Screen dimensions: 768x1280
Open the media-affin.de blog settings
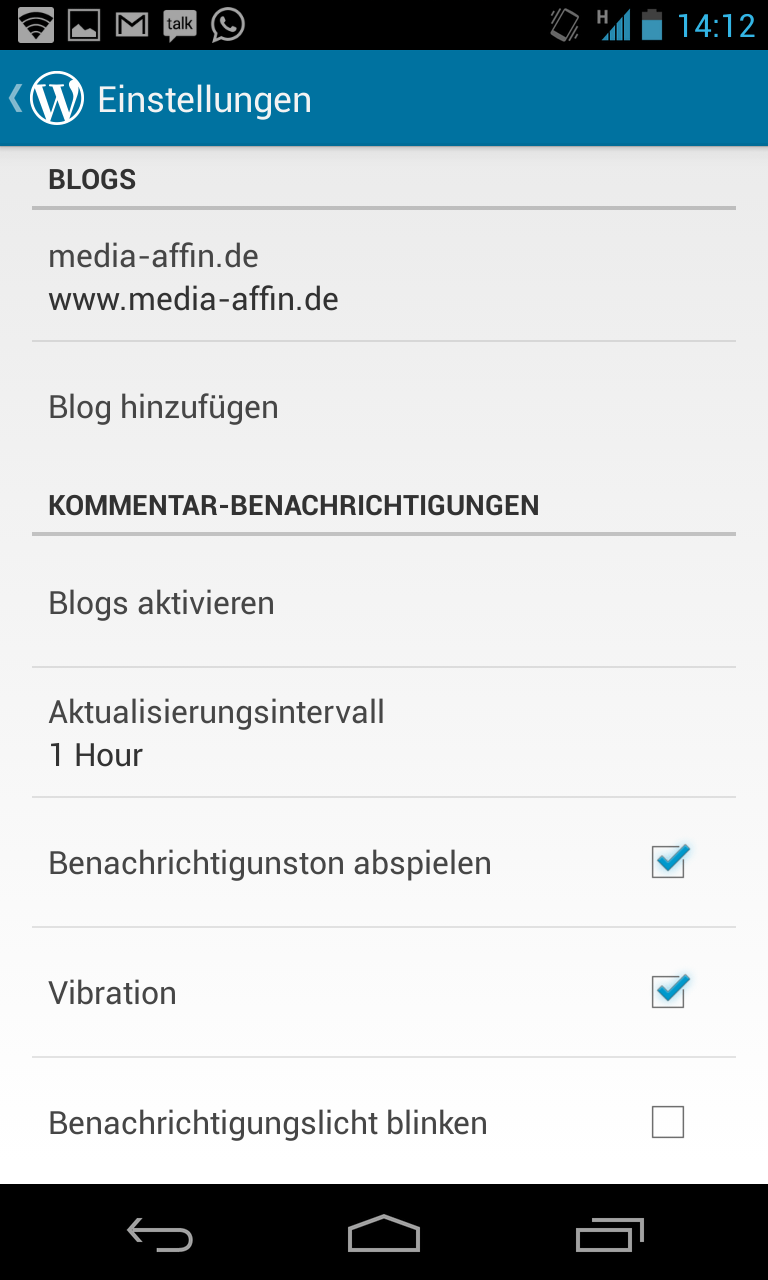tap(384, 277)
